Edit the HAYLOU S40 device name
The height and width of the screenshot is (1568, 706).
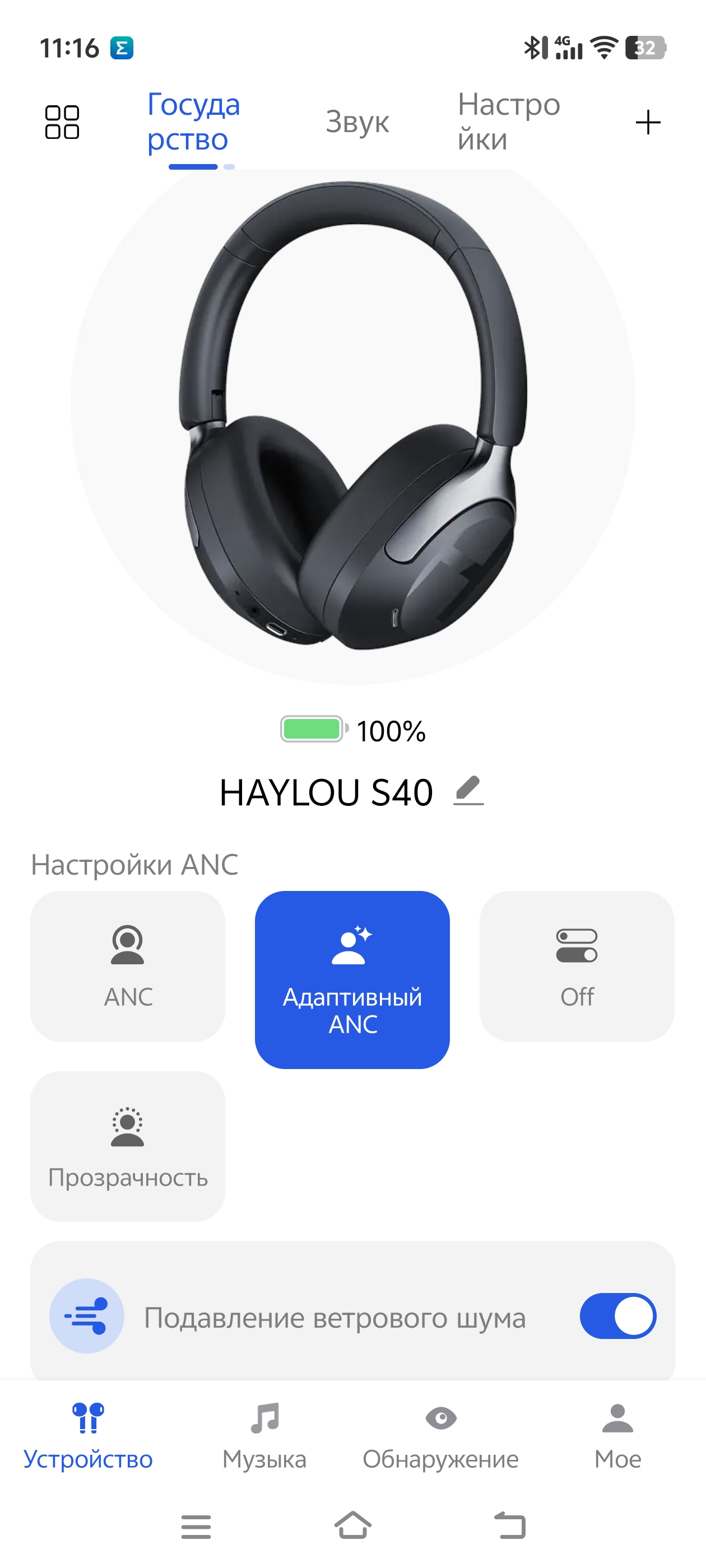[x=468, y=791]
